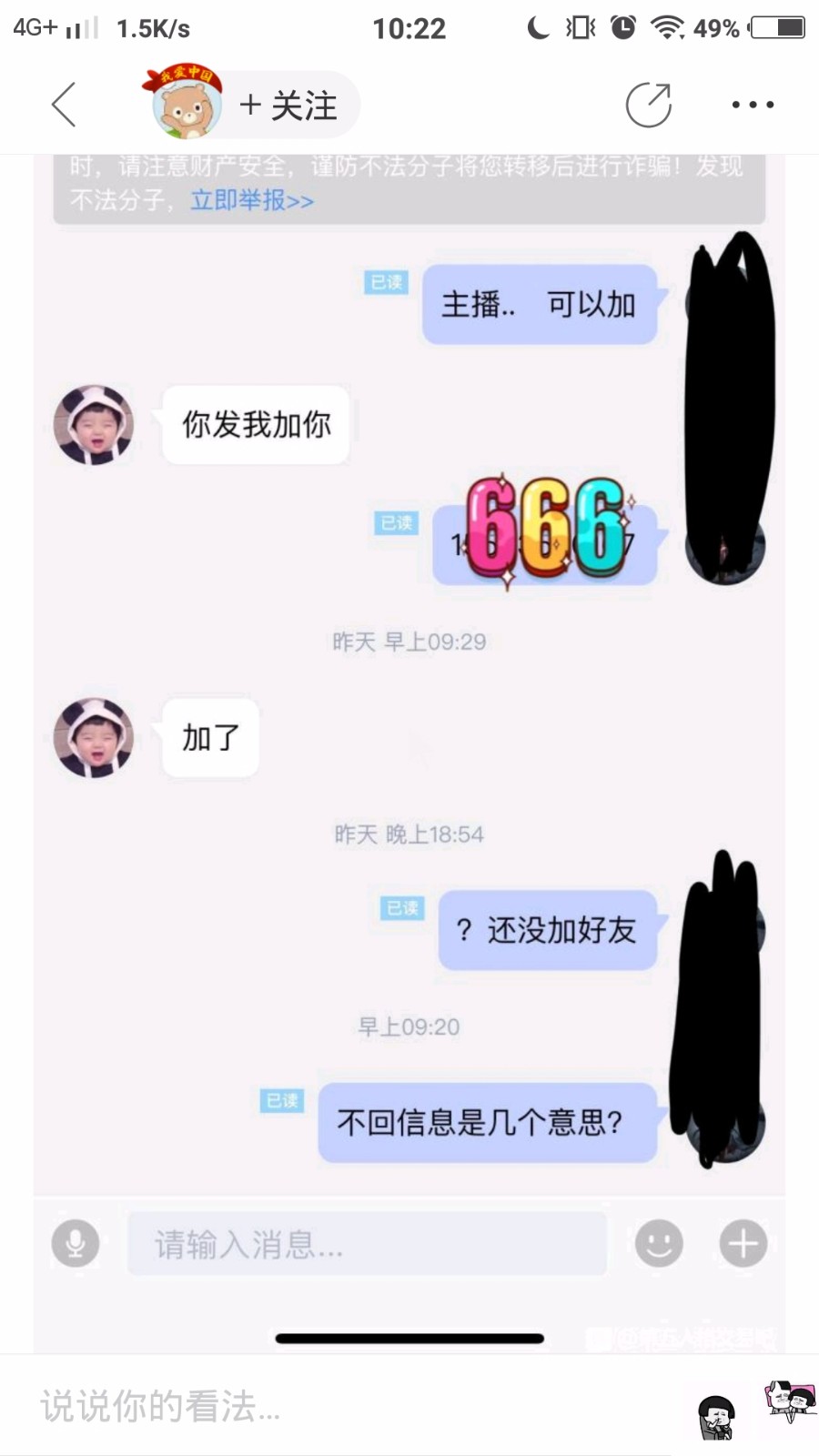Go back using the top-left arrow
The height and width of the screenshot is (1456, 819).
coord(64,105)
